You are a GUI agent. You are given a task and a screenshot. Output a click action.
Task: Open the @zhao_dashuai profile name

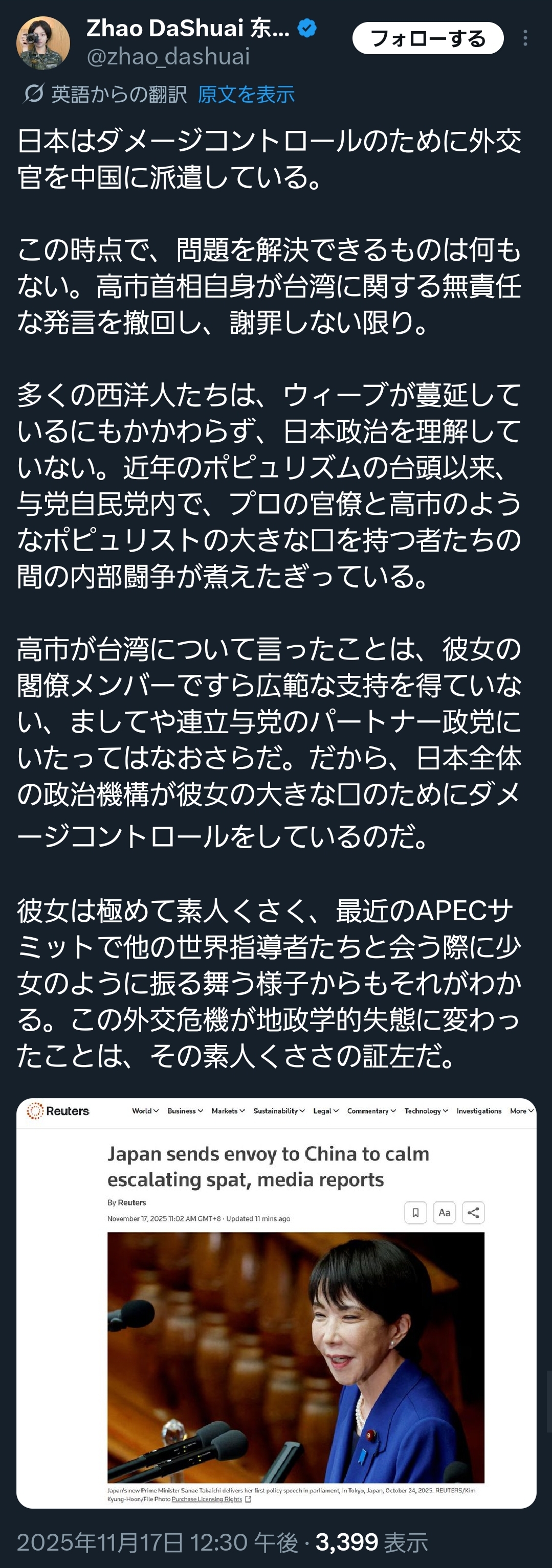169,57
